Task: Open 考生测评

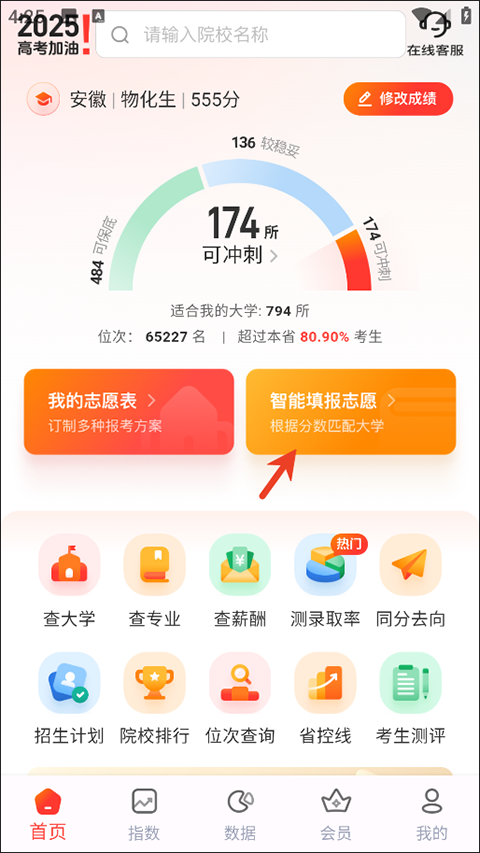Action: [x=411, y=699]
